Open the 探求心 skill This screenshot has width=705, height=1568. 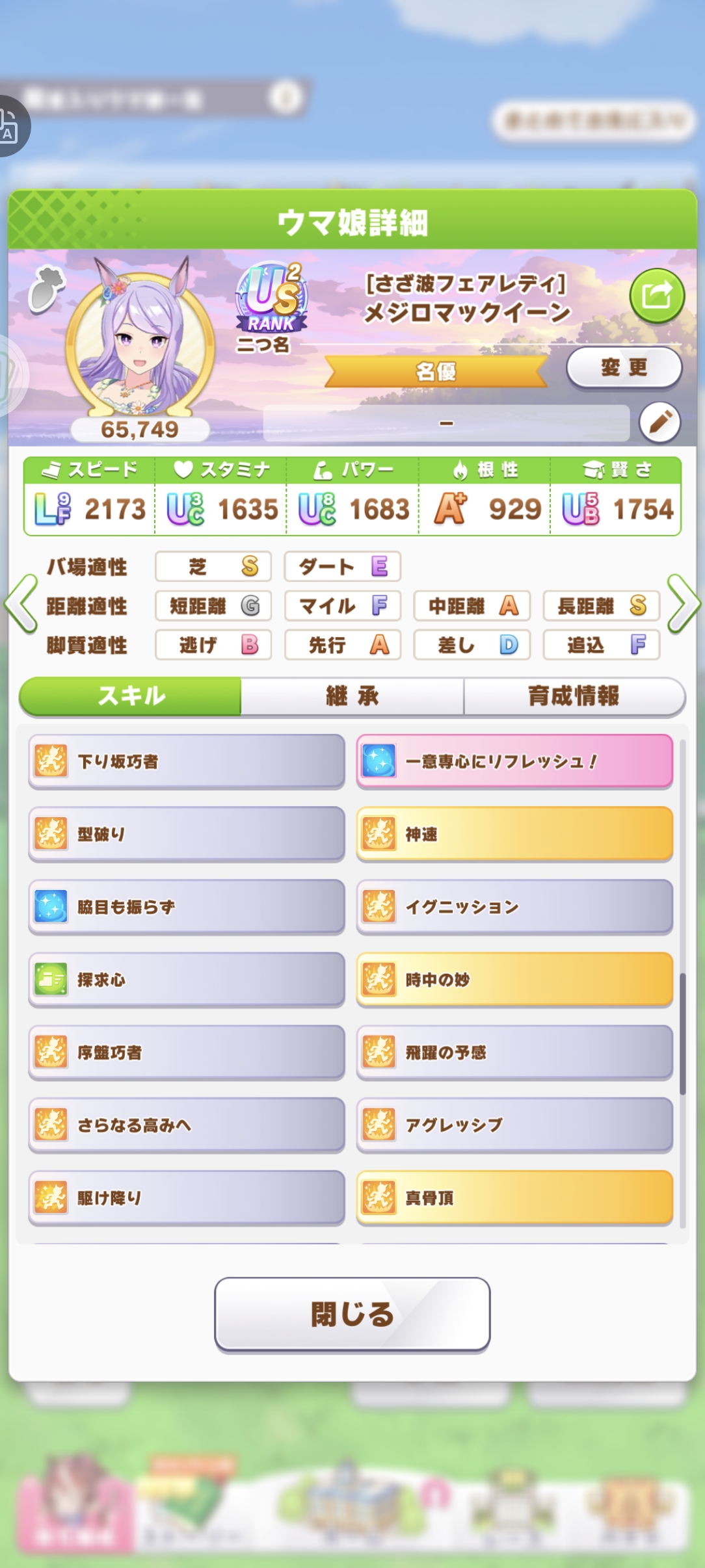tap(187, 980)
